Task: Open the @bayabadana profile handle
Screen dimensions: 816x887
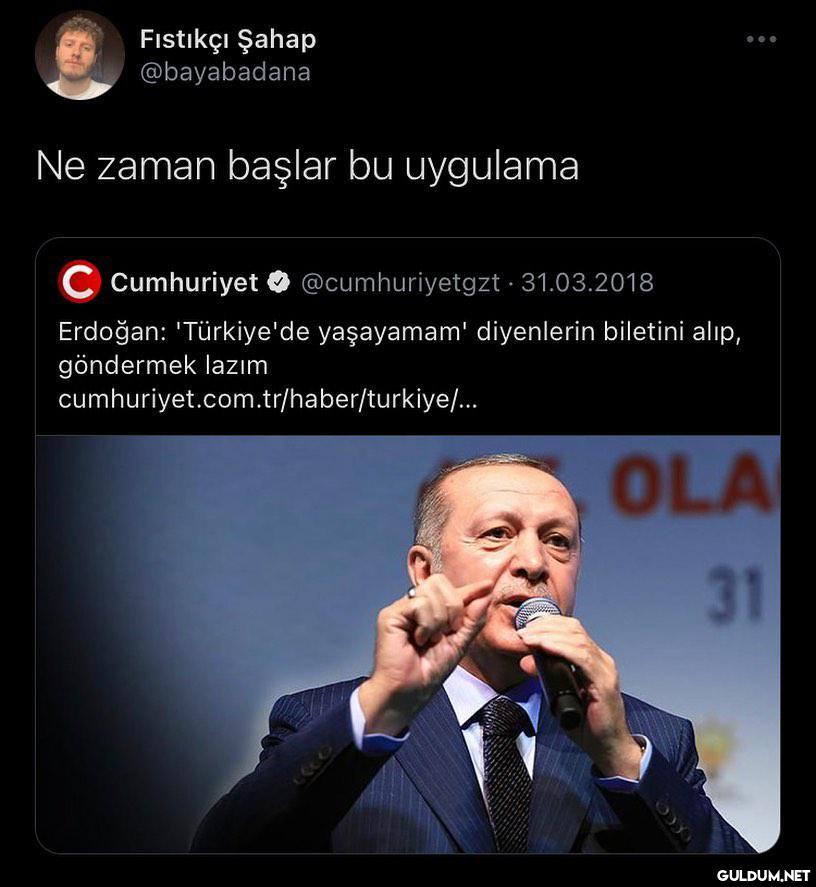Action: 225,72
